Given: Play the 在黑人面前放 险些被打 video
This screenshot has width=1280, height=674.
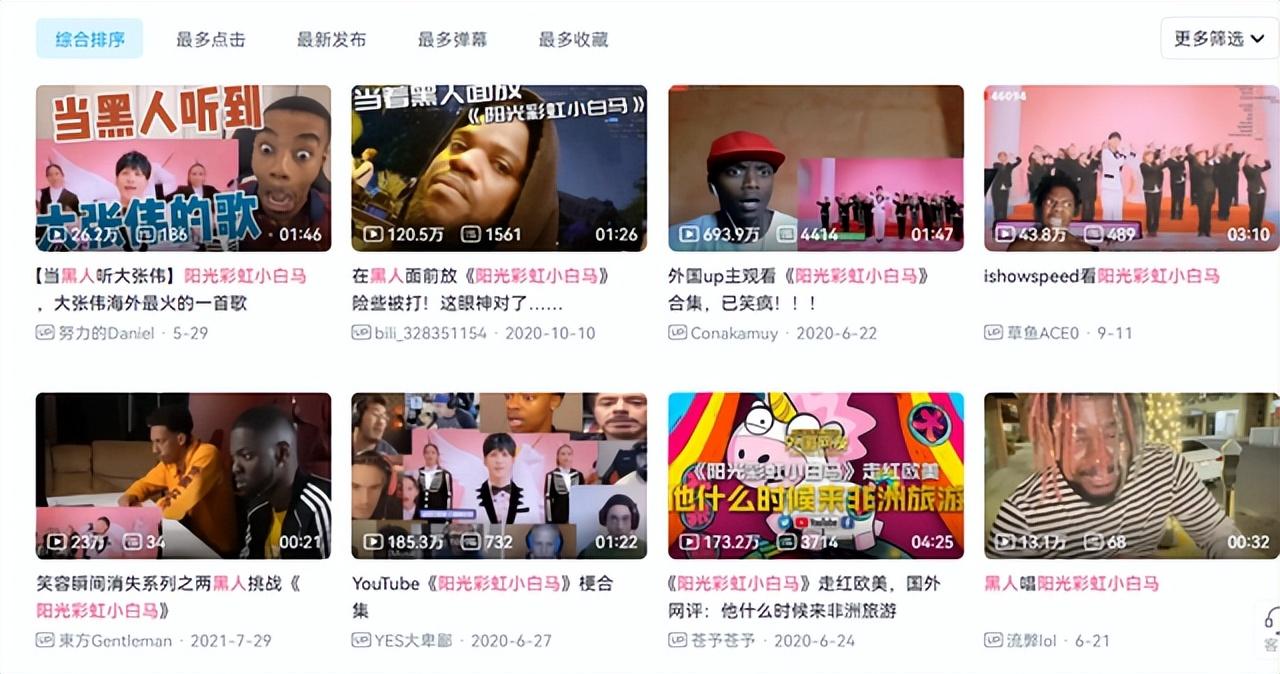Looking at the screenshot, I should [x=499, y=167].
